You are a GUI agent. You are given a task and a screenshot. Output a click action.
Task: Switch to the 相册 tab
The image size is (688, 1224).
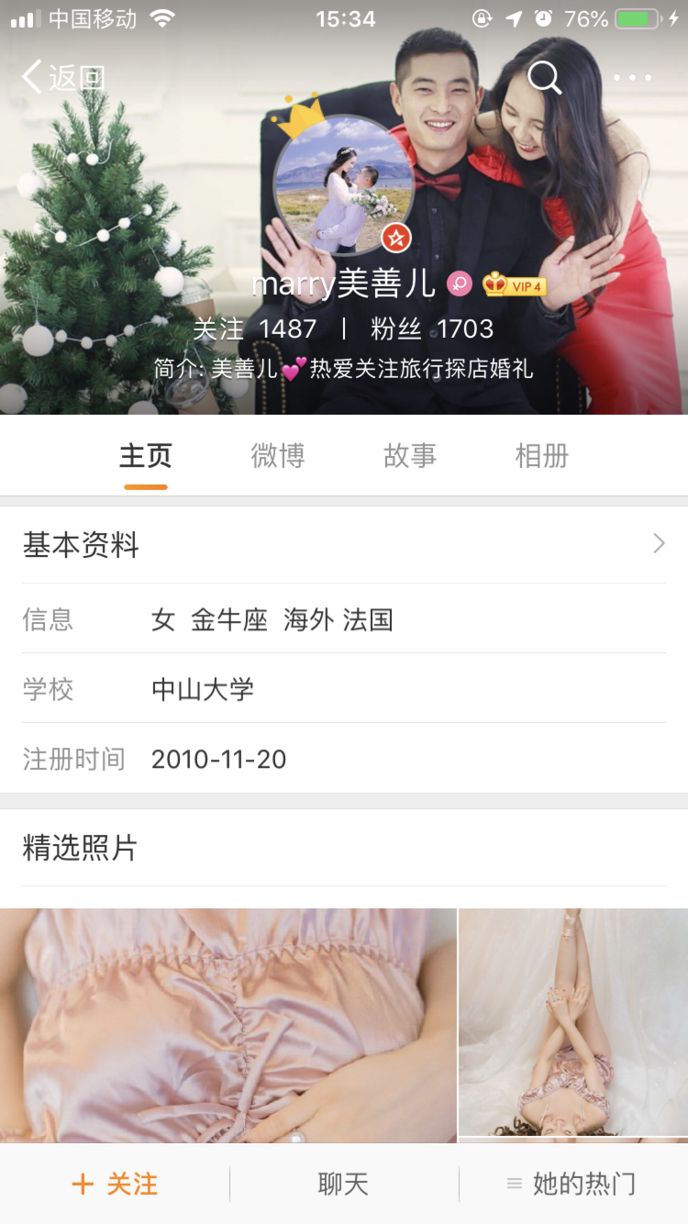point(541,456)
